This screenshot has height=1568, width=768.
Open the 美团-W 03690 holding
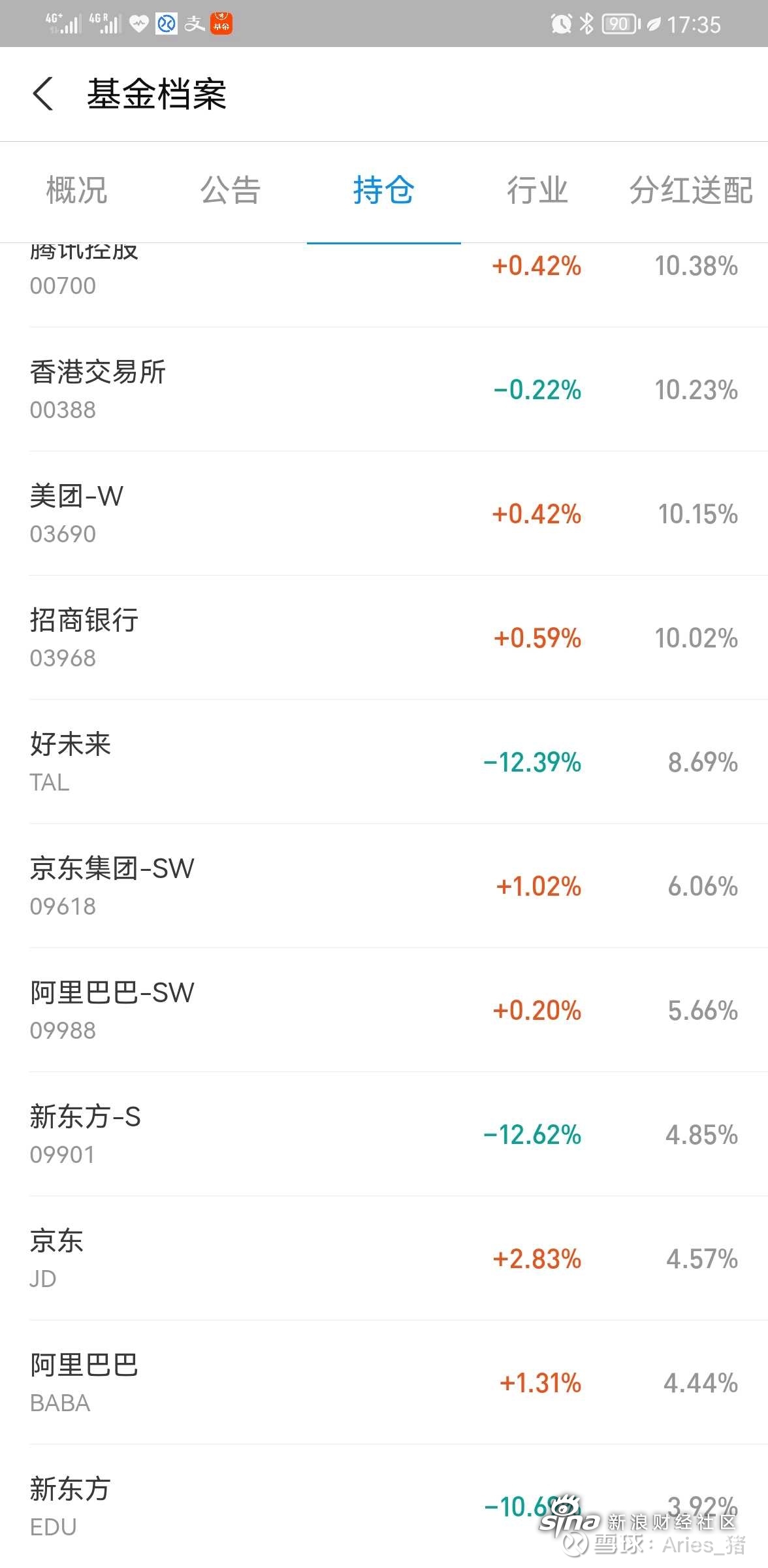pyautogui.click(x=384, y=514)
